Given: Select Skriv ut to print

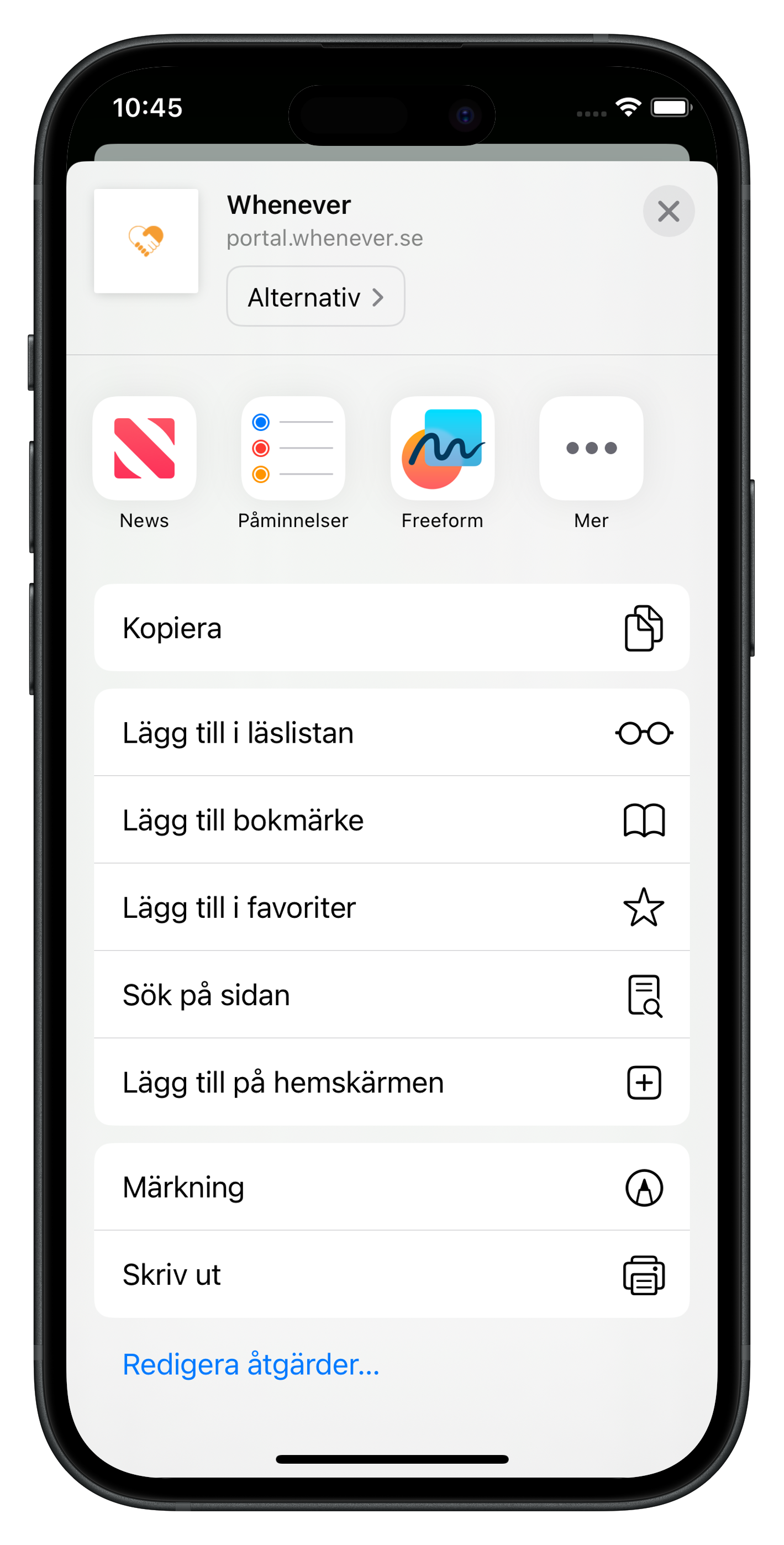Looking at the screenshot, I should point(391,1274).
